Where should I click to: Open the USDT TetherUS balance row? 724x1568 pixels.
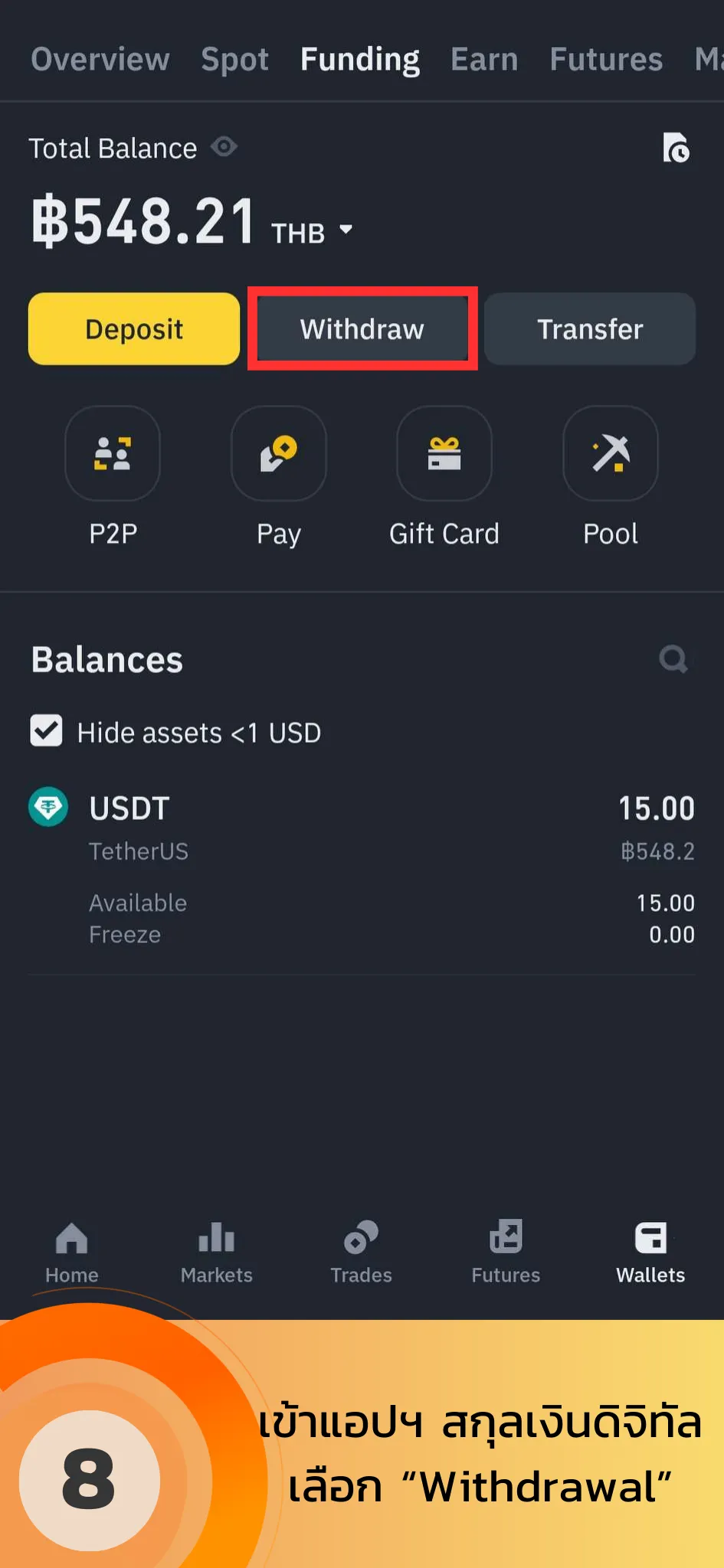click(x=362, y=867)
